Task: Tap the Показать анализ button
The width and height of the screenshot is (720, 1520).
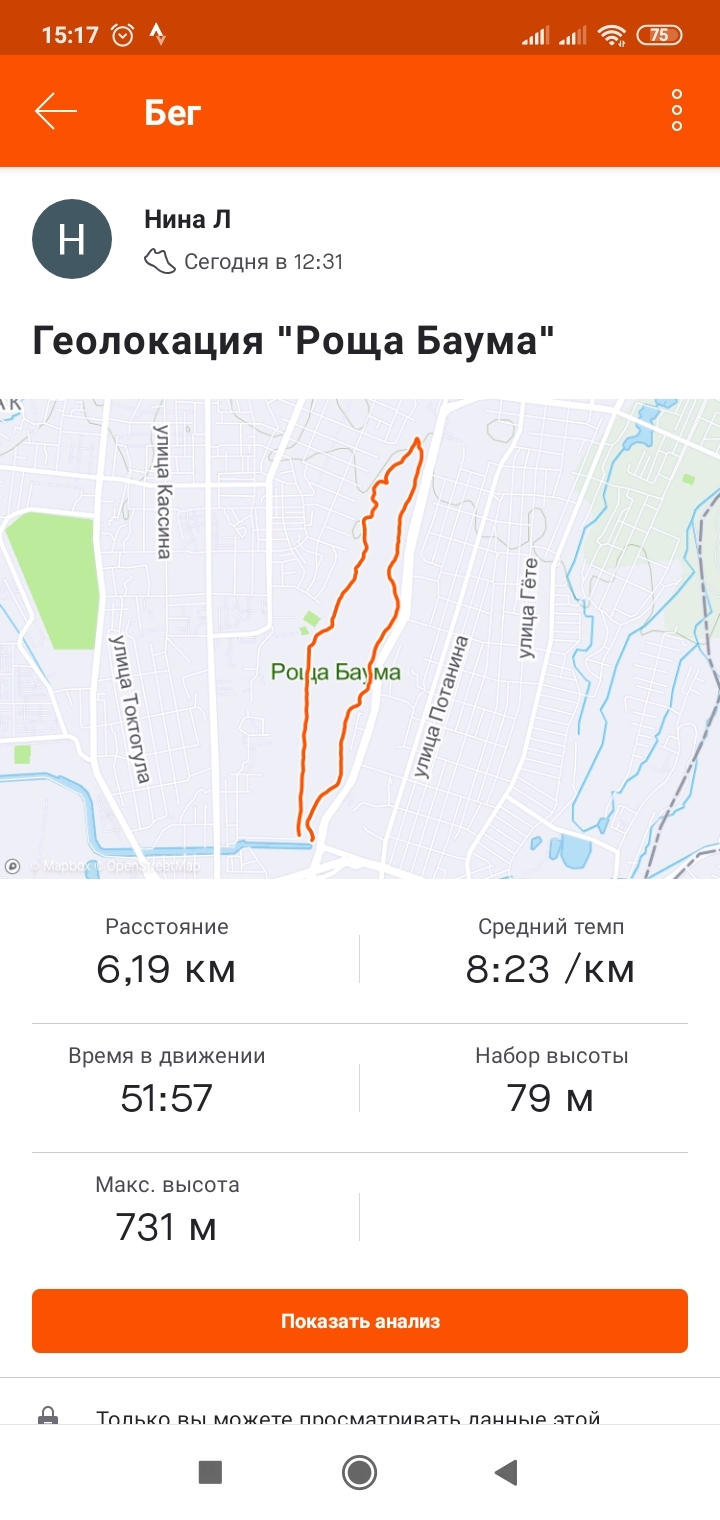Action: pos(360,1321)
